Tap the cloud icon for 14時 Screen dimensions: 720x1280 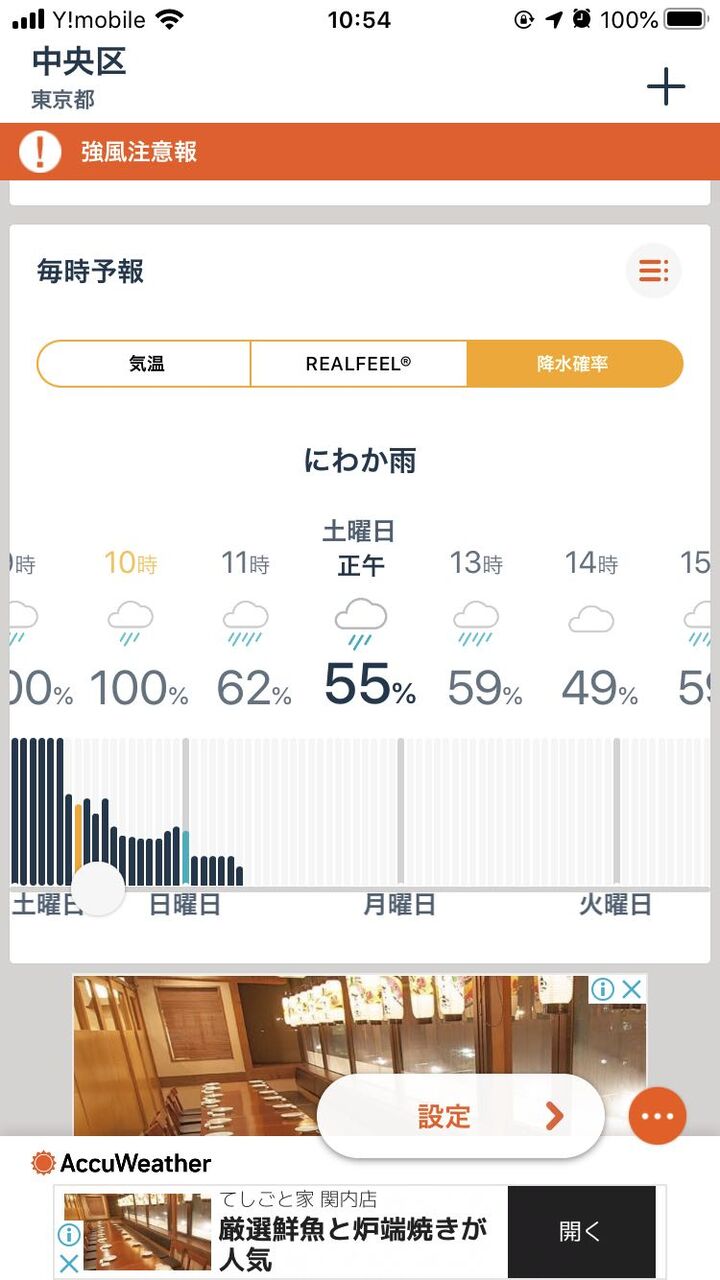click(x=590, y=620)
